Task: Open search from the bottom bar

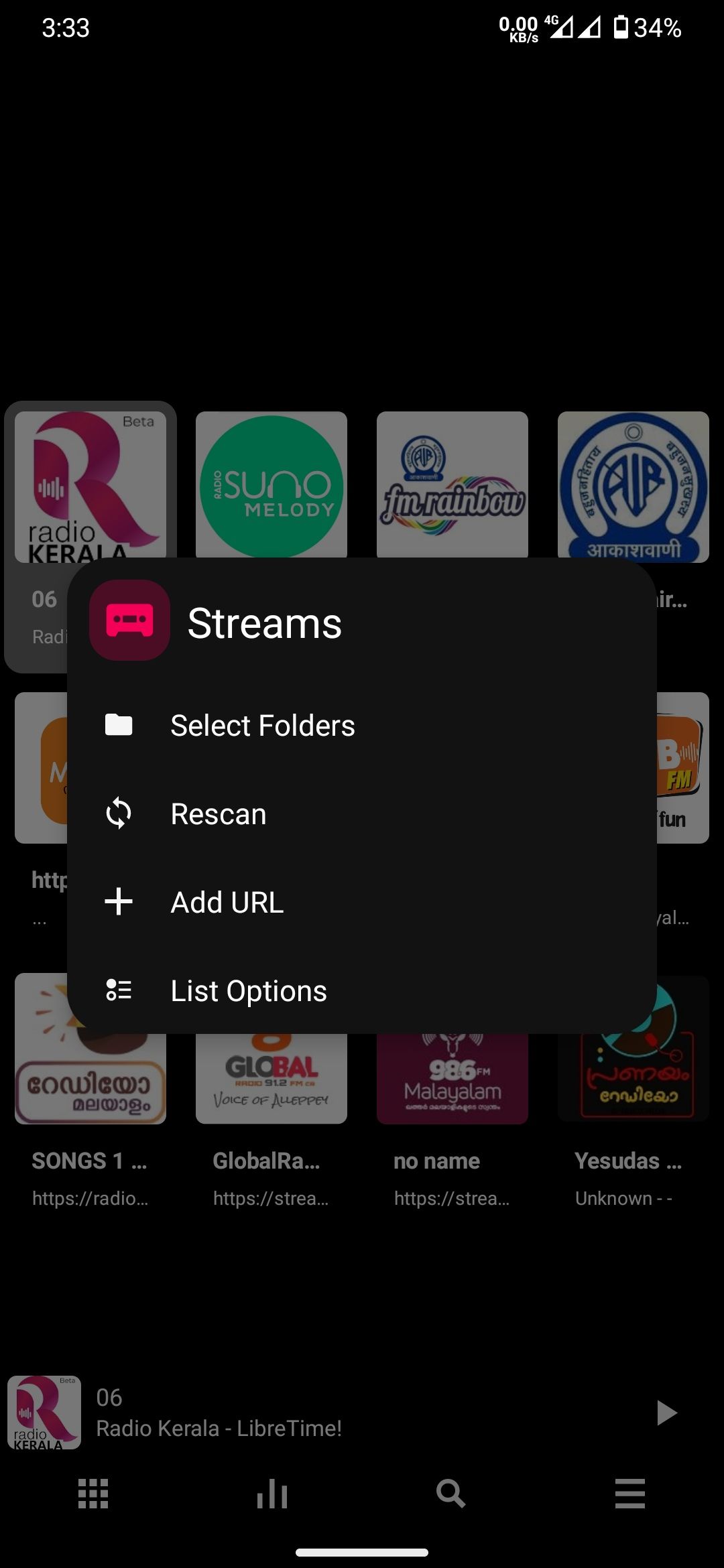Action: pyautogui.click(x=450, y=1493)
